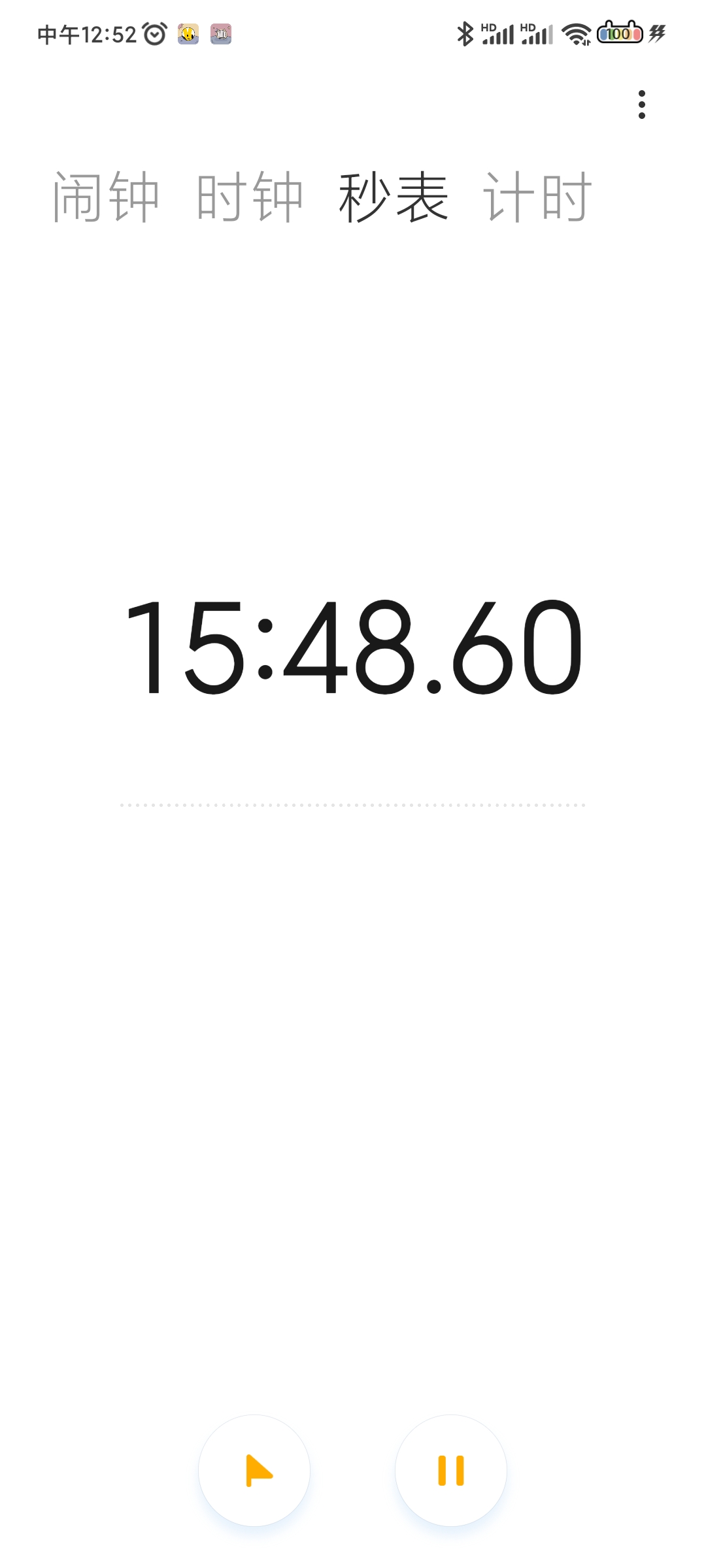Switch to the 闹钟 alarm tab
Viewport: 706px width, 1568px height.
click(107, 197)
